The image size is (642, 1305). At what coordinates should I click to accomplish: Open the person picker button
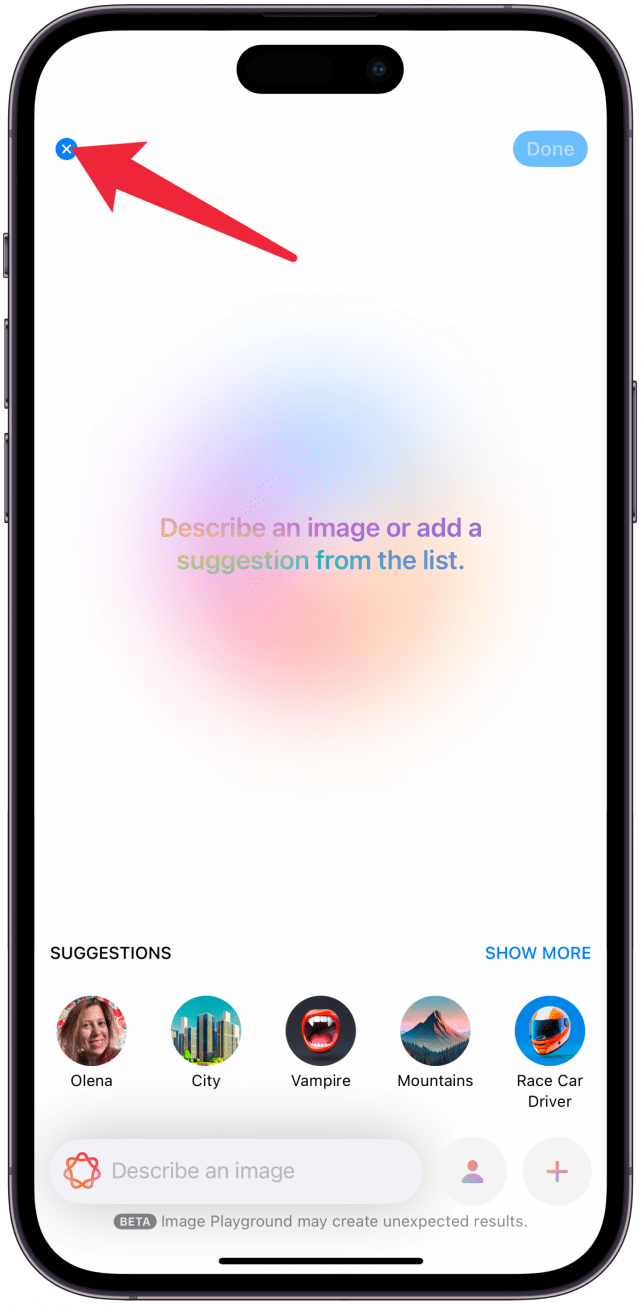[x=473, y=1171]
